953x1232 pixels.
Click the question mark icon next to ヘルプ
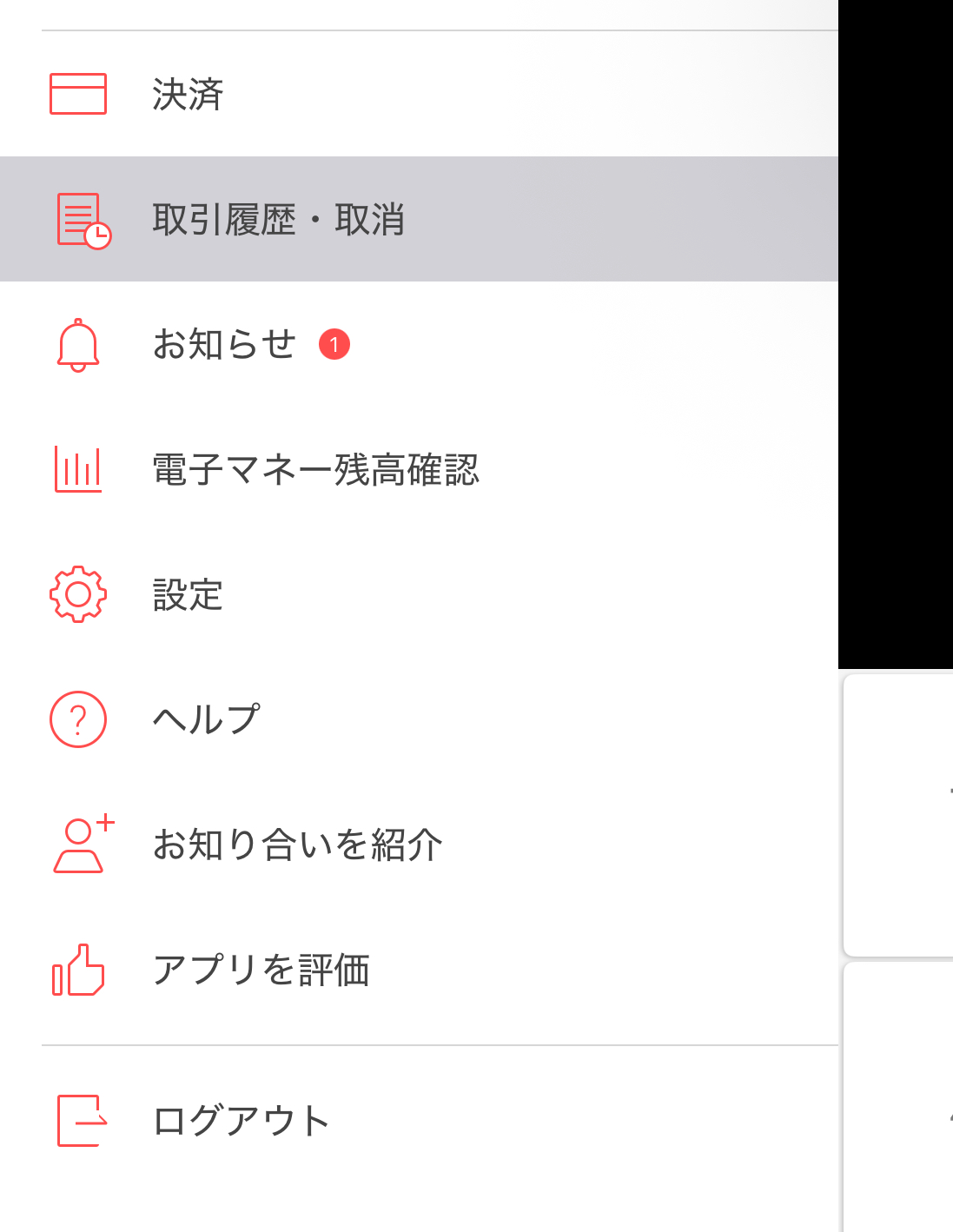click(78, 719)
